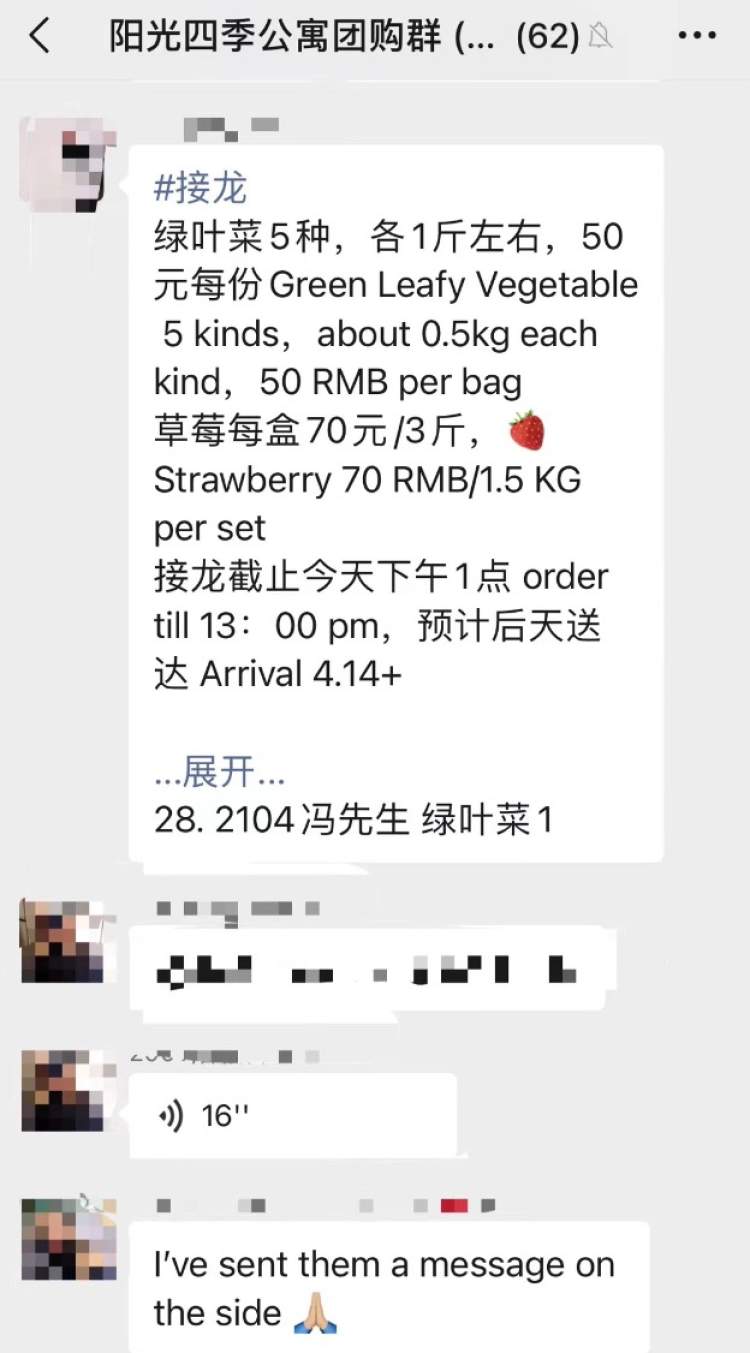Open the chat's three-dot menu
750x1353 pixels.
click(697, 37)
